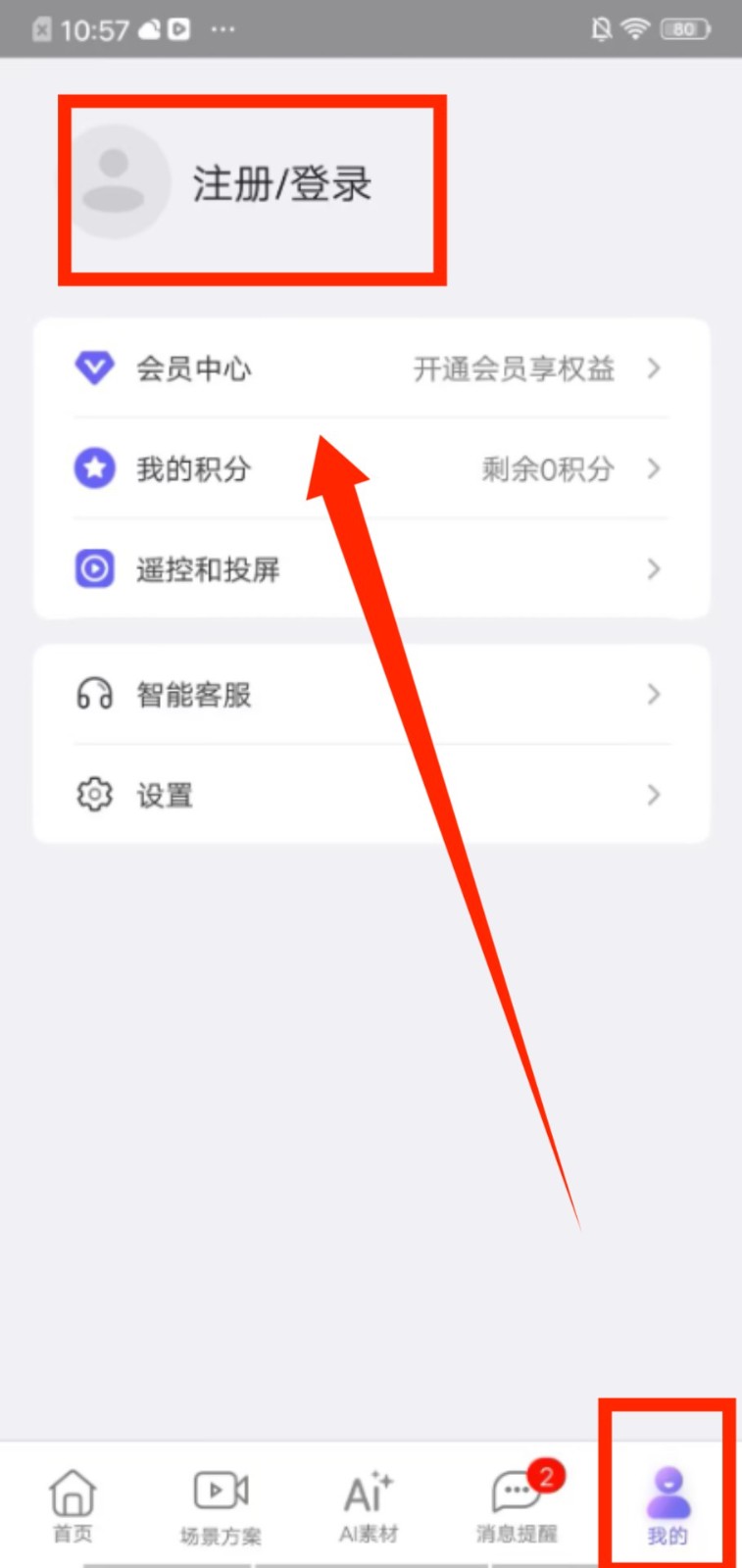Go to the 场景方案 tab
Viewport: 742px width, 1568px height.
(x=221, y=1504)
